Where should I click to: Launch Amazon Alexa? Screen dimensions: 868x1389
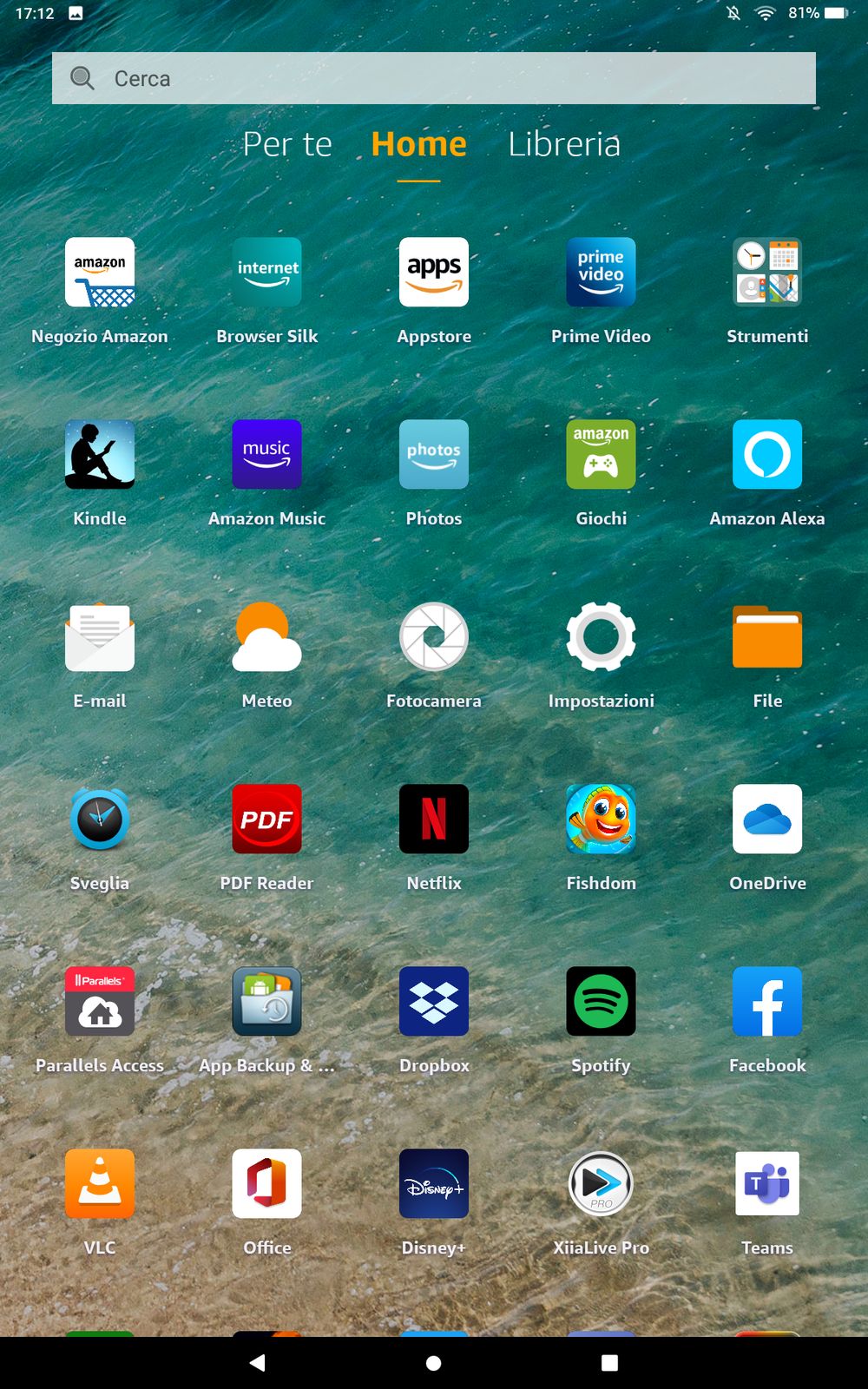[767, 455]
